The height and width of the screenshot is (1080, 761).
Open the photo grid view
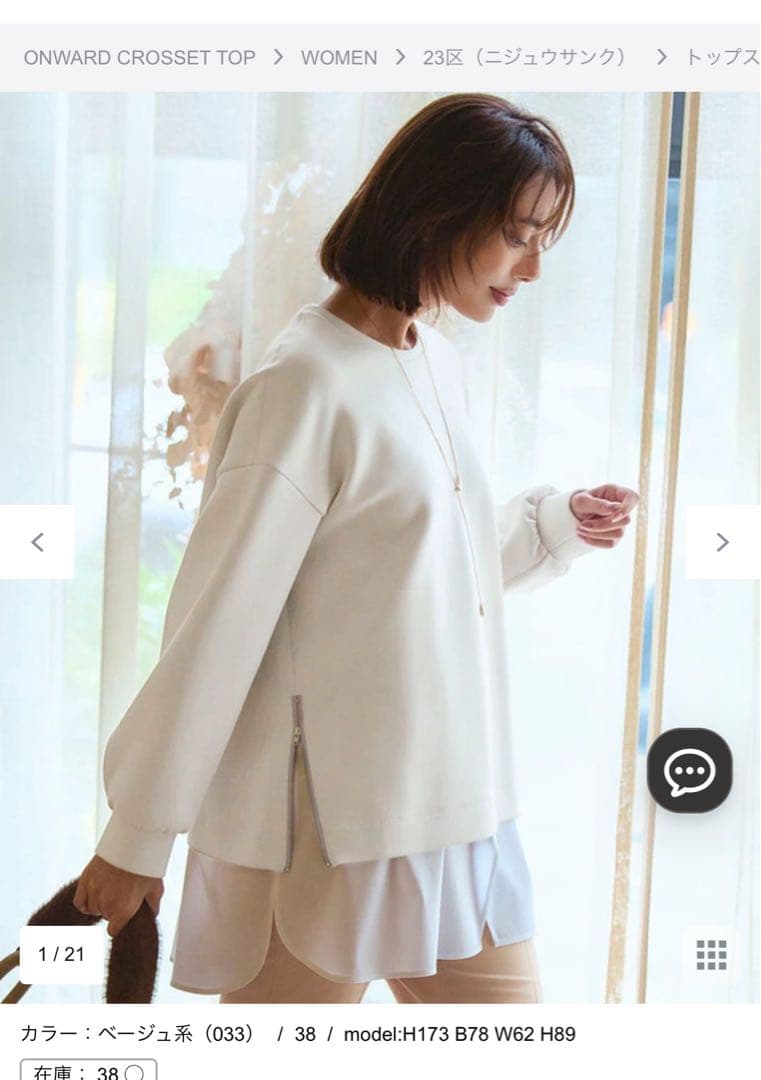click(711, 954)
